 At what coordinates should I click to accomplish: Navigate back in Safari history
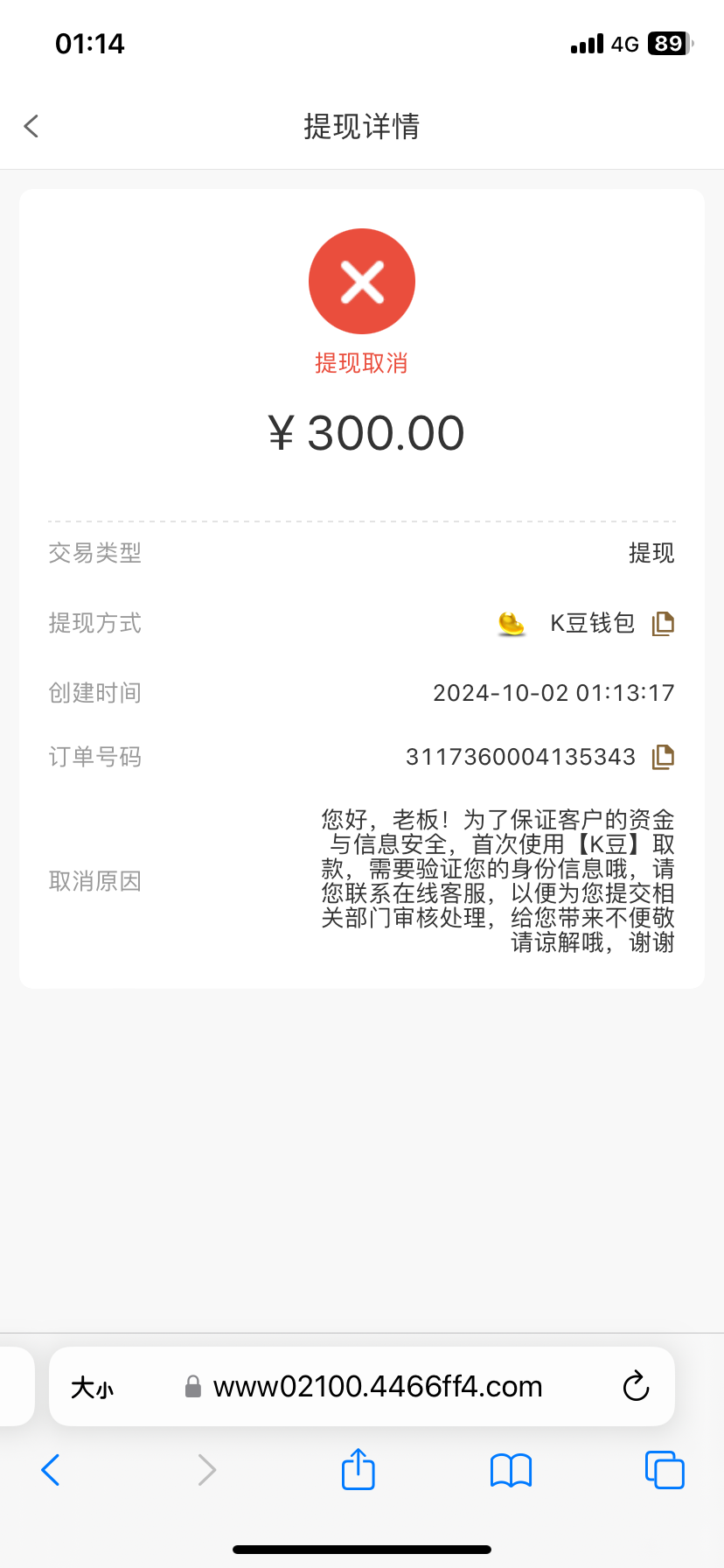[51, 1470]
